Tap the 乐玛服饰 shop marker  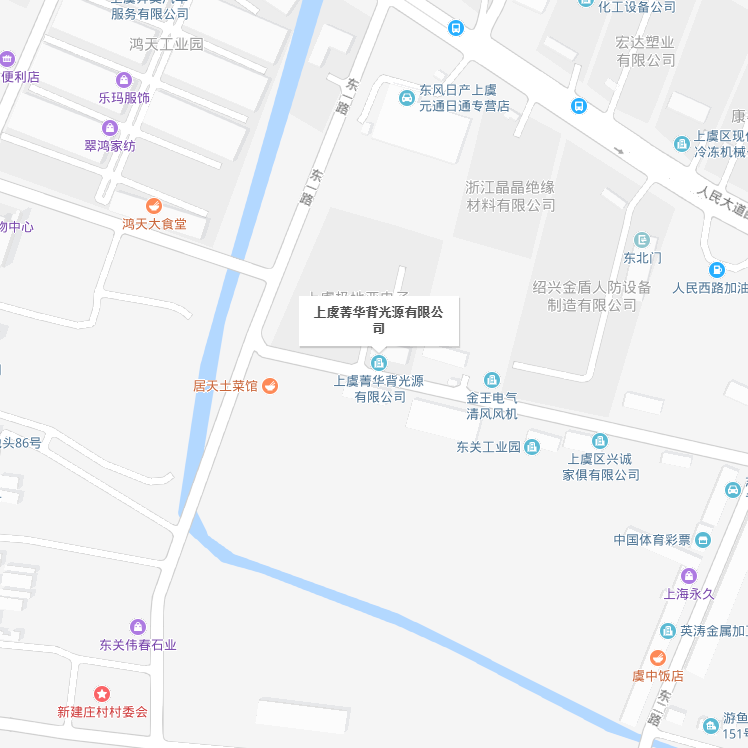124,80
